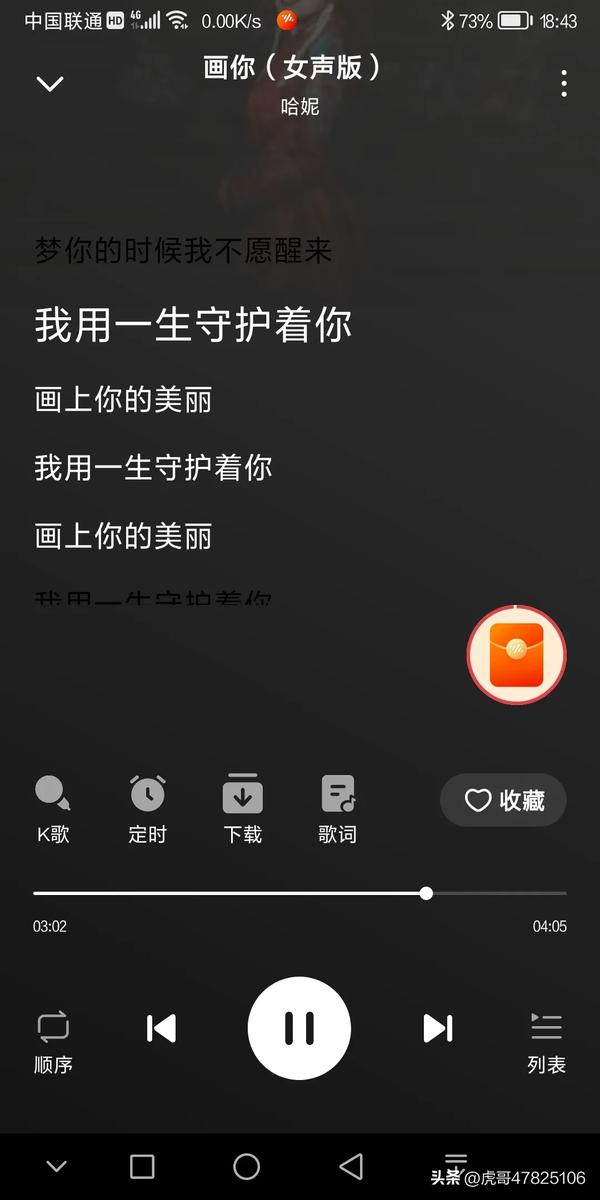Skip to the next track
The image size is (600, 1200).
437,1028
